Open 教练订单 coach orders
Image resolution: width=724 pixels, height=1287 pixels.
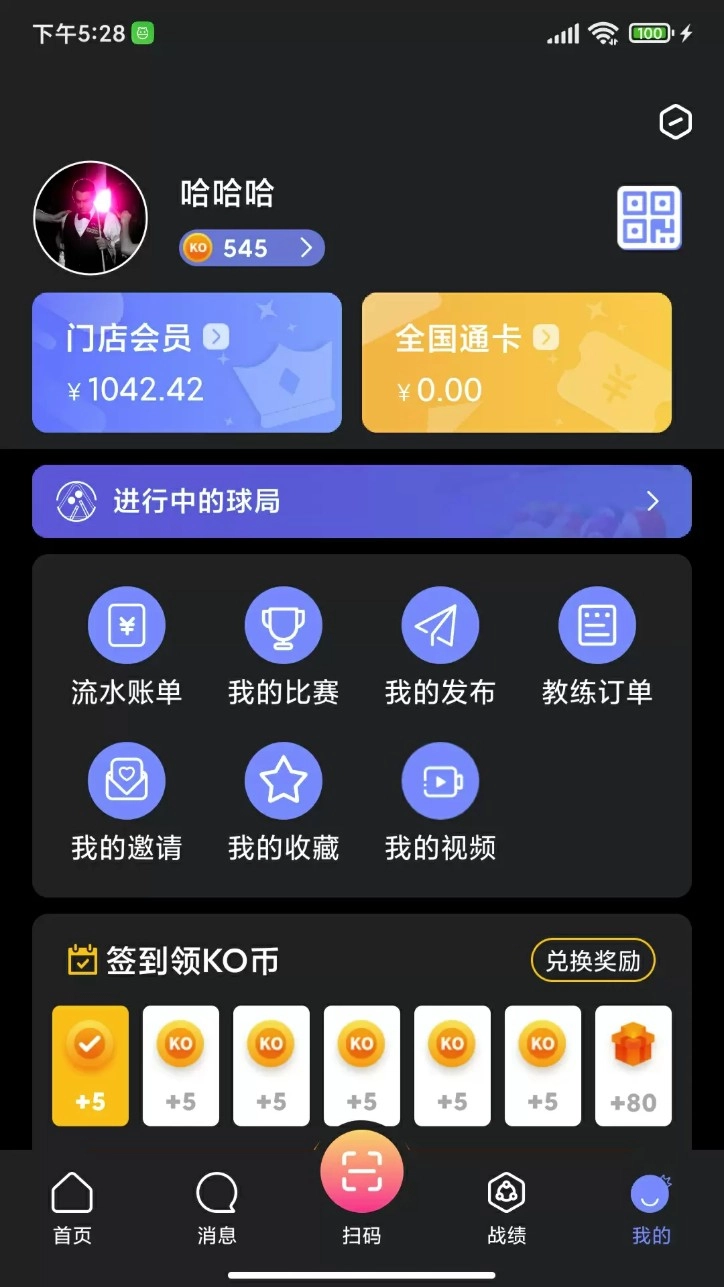(x=597, y=623)
